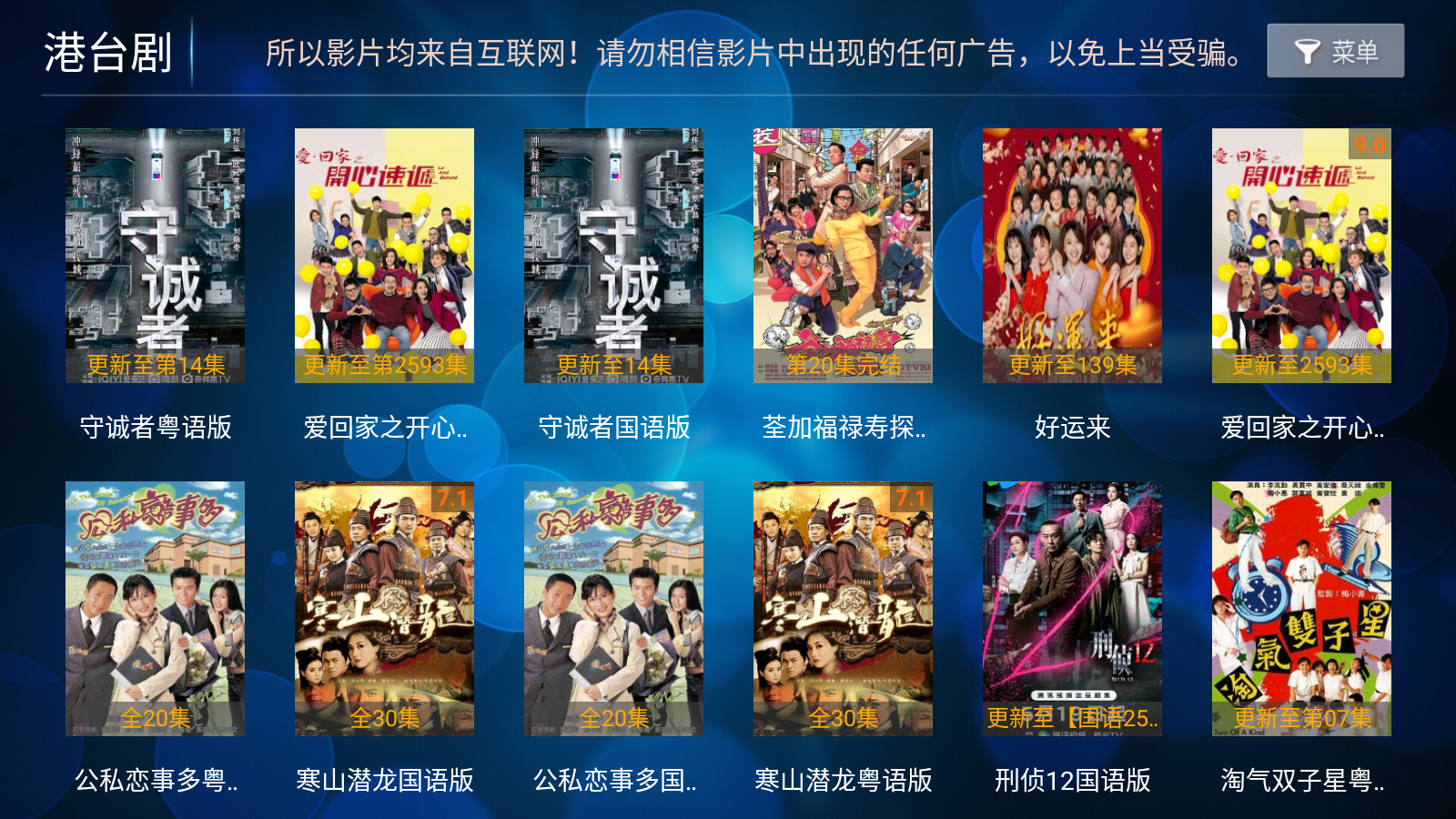Select 荃加福禄寿探 series card
This screenshot has height=819, width=1456.
tap(843, 256)
